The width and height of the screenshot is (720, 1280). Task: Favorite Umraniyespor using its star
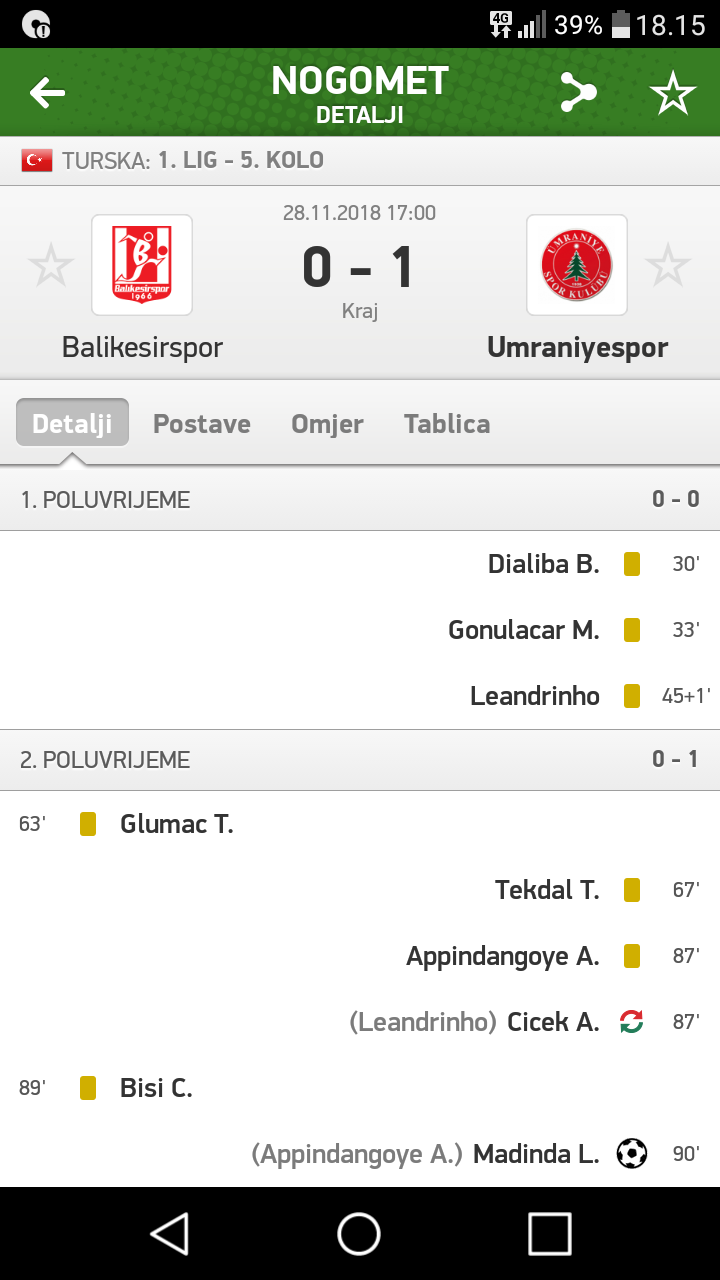(x=667, y=266)
